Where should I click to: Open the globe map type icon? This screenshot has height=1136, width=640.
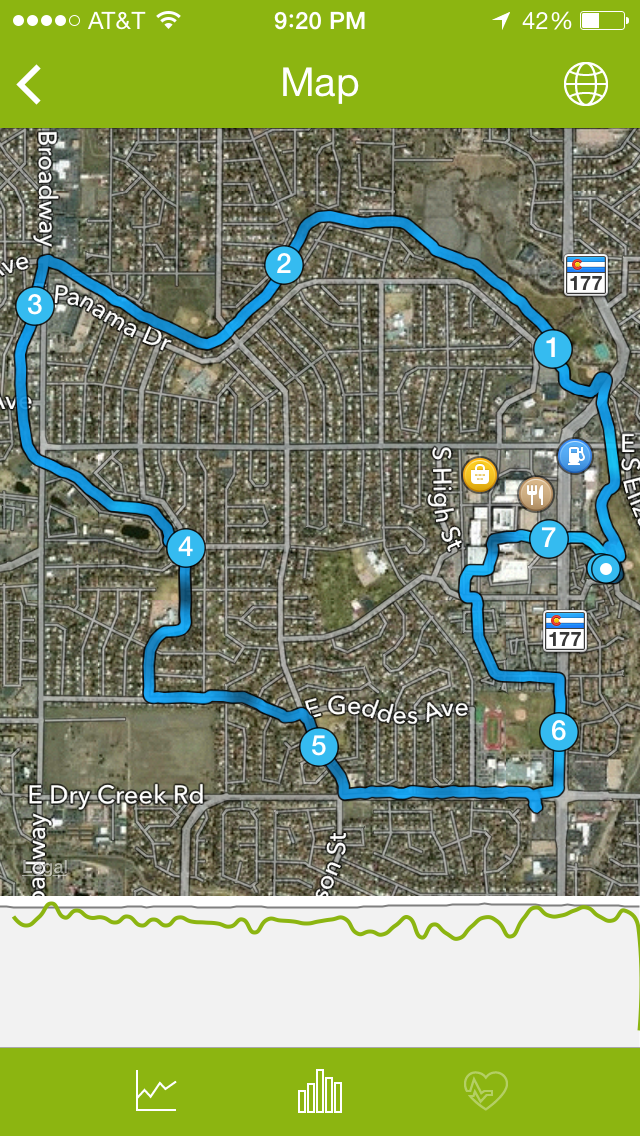click(586, 84)
